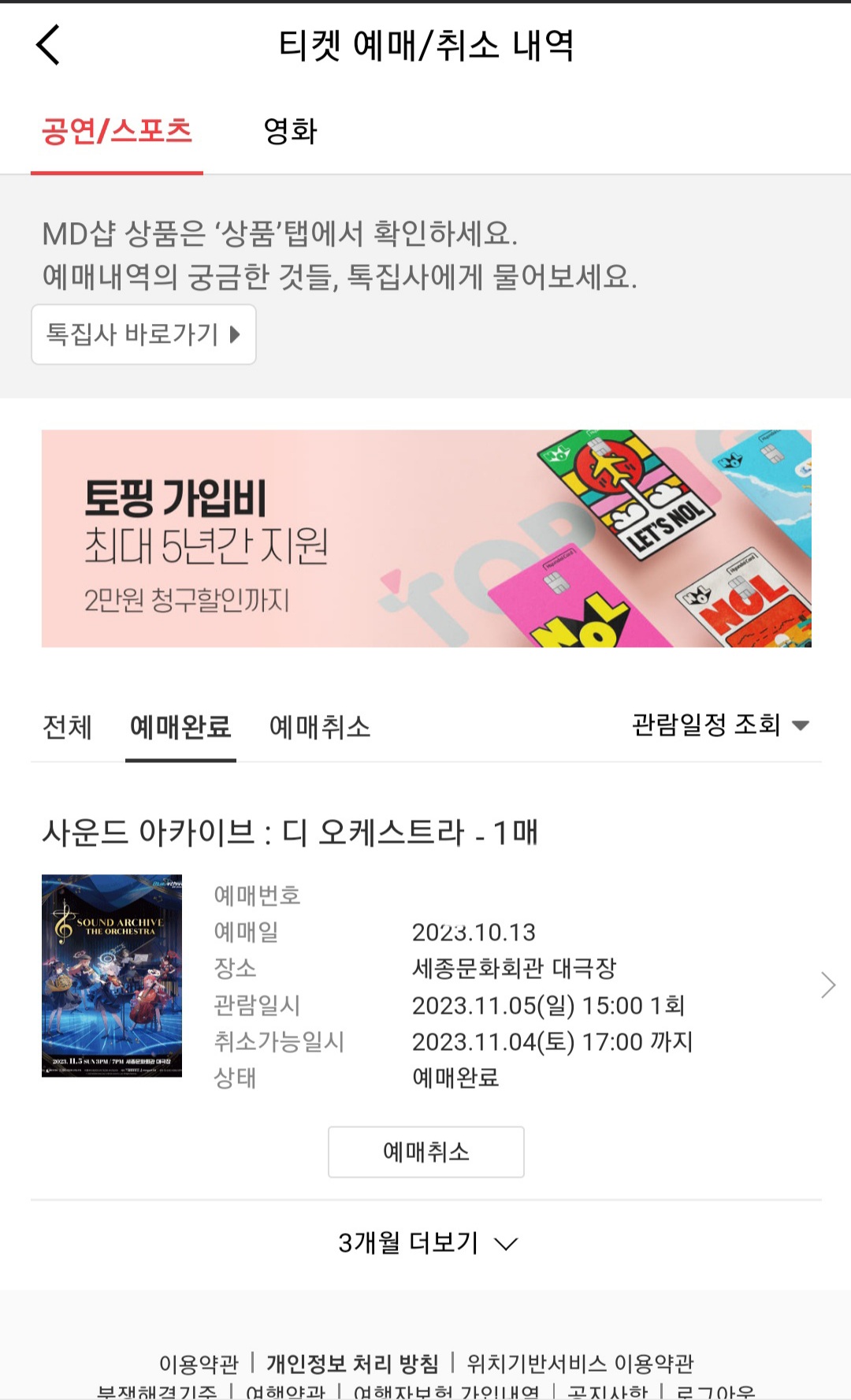Switch to the 예매취소 filter tab

(x=320, y=727)
